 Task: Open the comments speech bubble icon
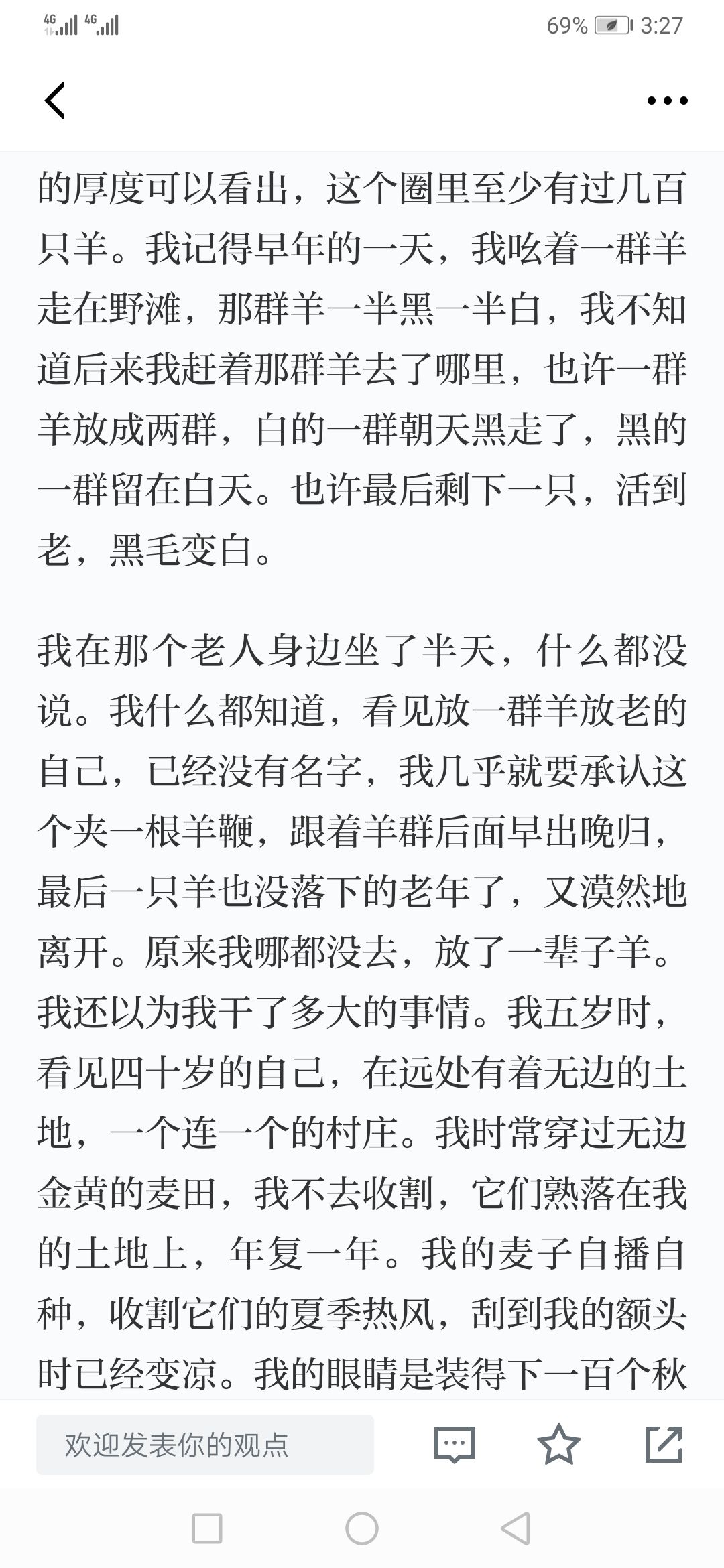point(455,1444)
